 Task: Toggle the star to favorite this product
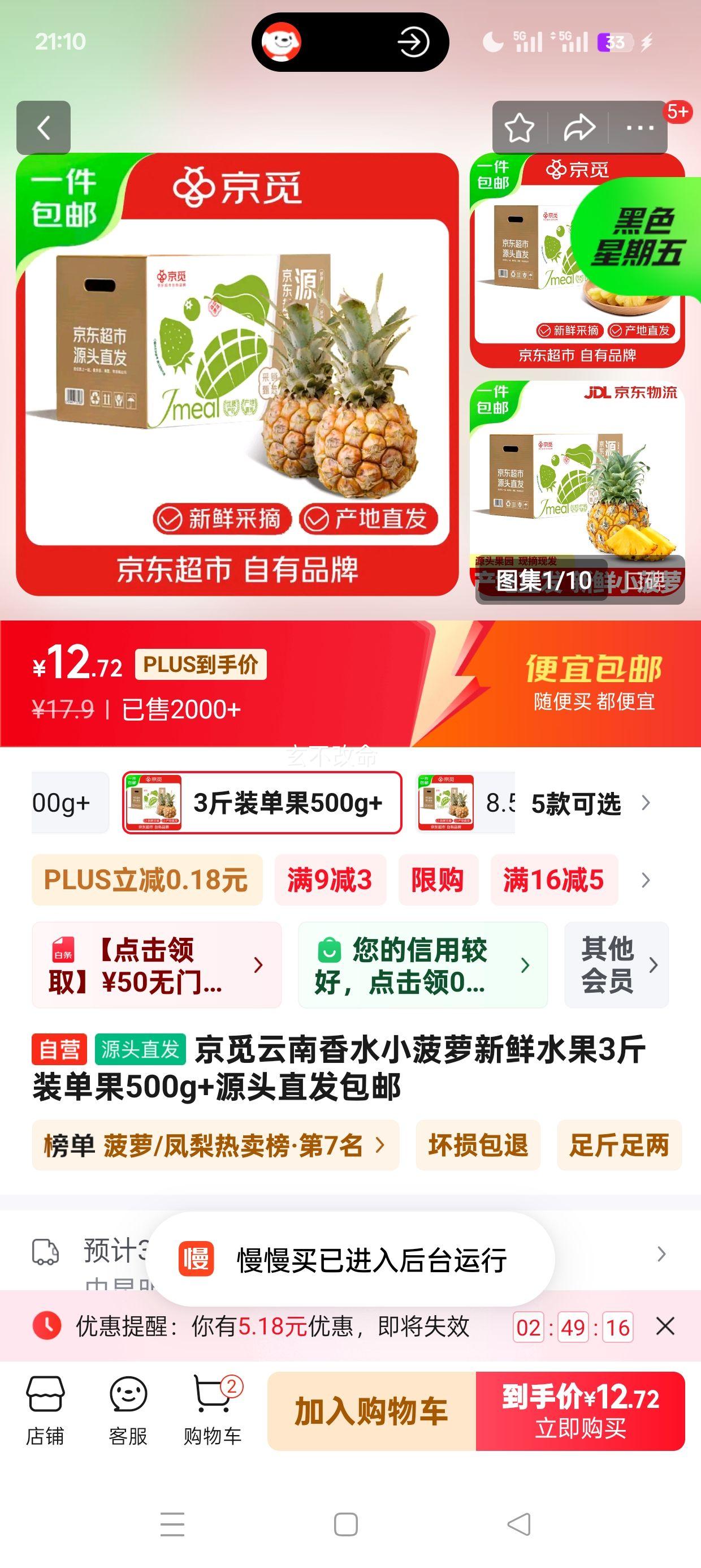coord(520,128)
